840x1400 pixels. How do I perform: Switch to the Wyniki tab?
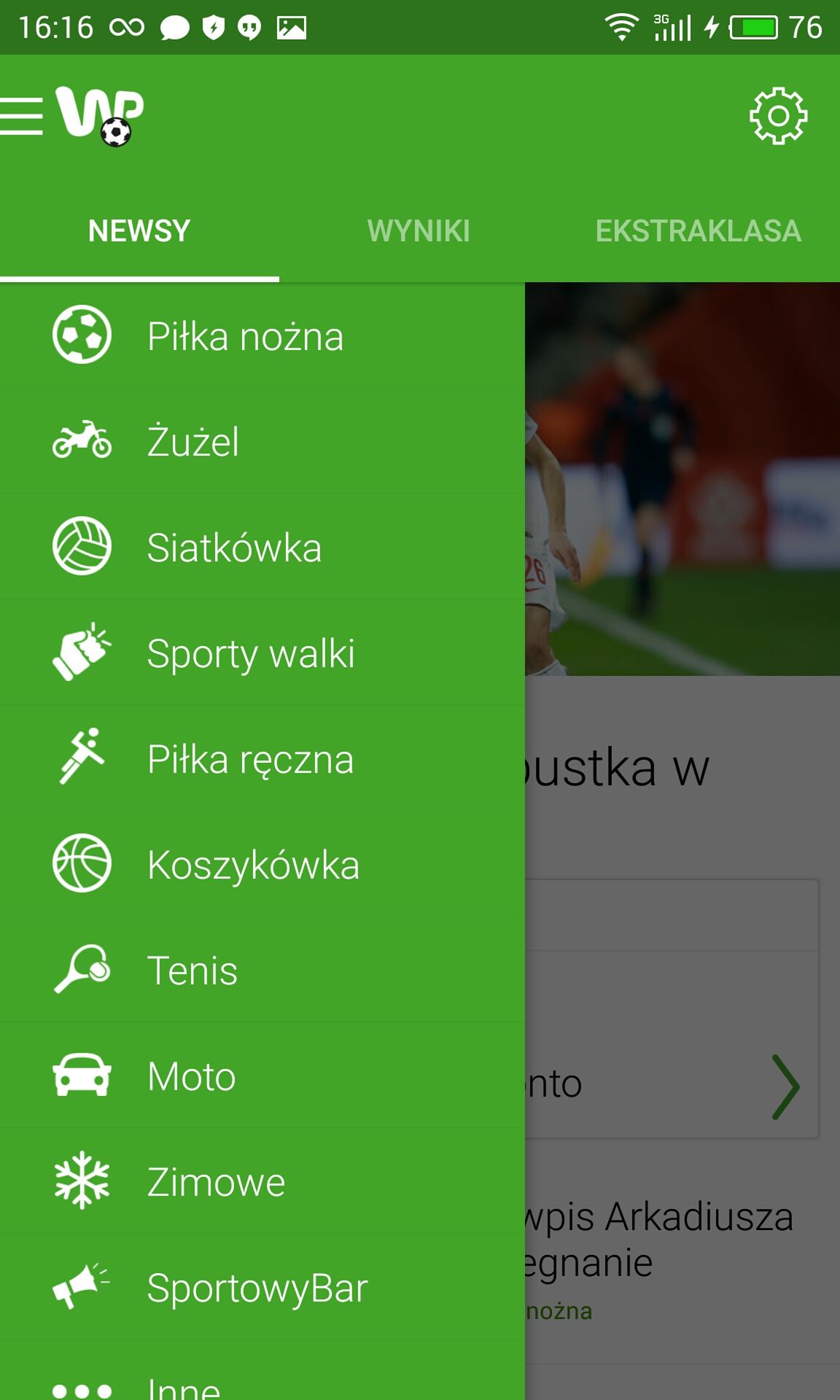[x=419, y=231]
